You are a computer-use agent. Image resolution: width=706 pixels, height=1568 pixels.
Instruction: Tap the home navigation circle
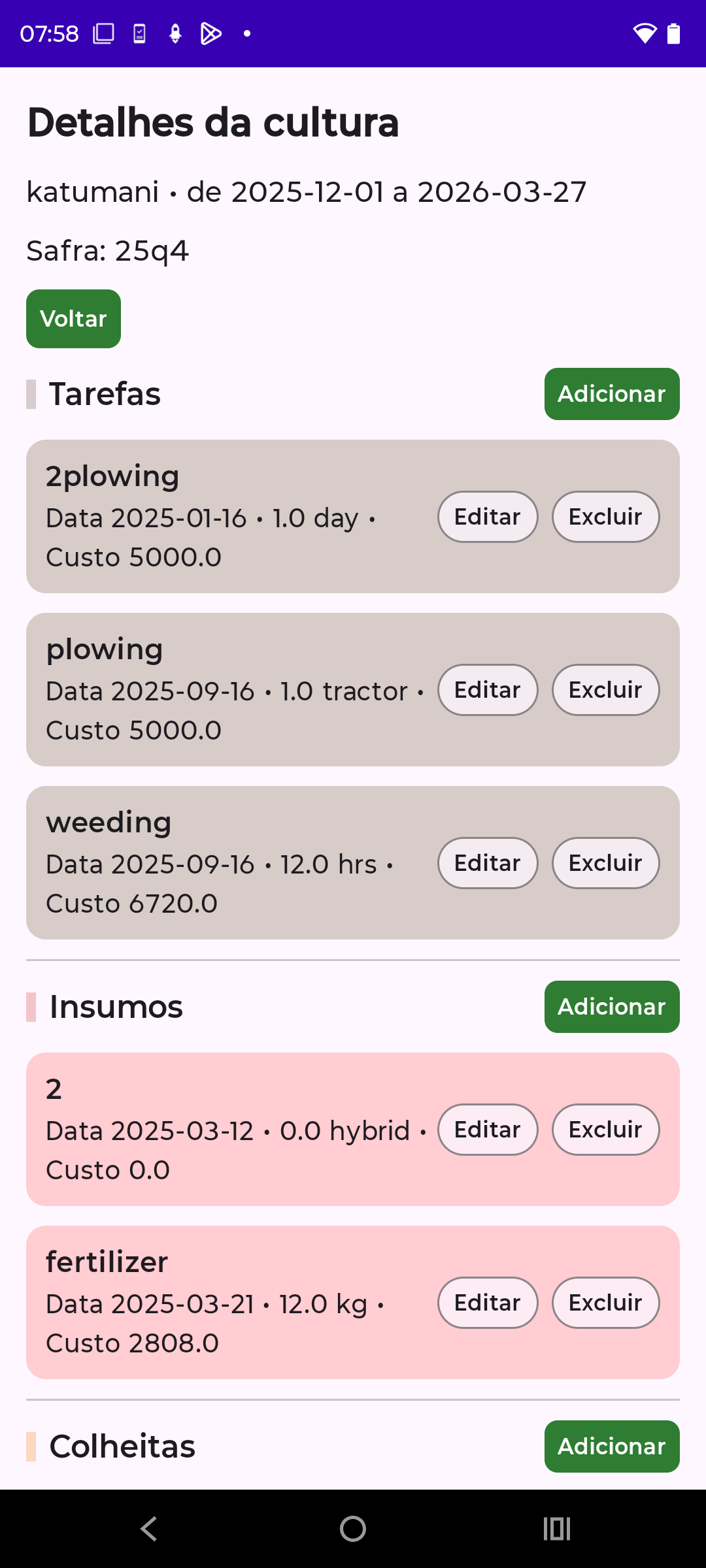(352, 1528)
